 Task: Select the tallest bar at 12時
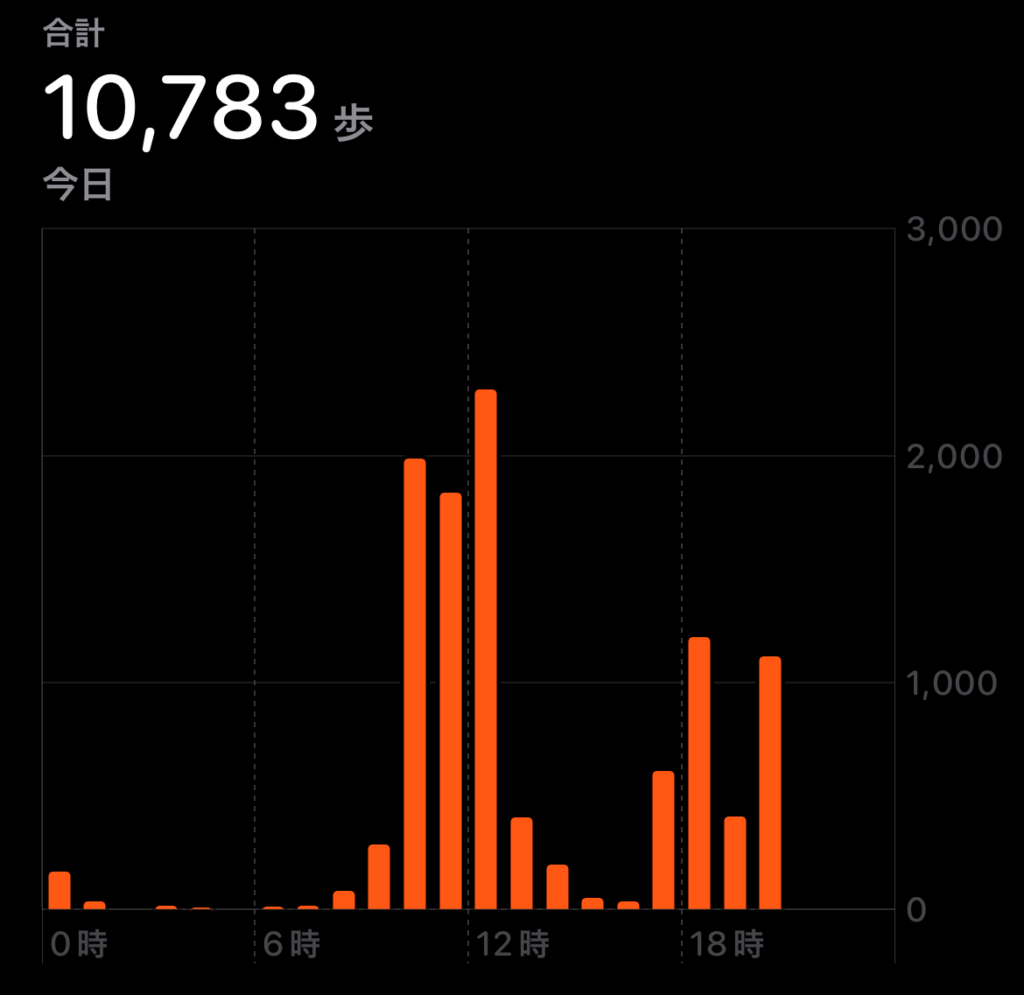tap(486, 650)
